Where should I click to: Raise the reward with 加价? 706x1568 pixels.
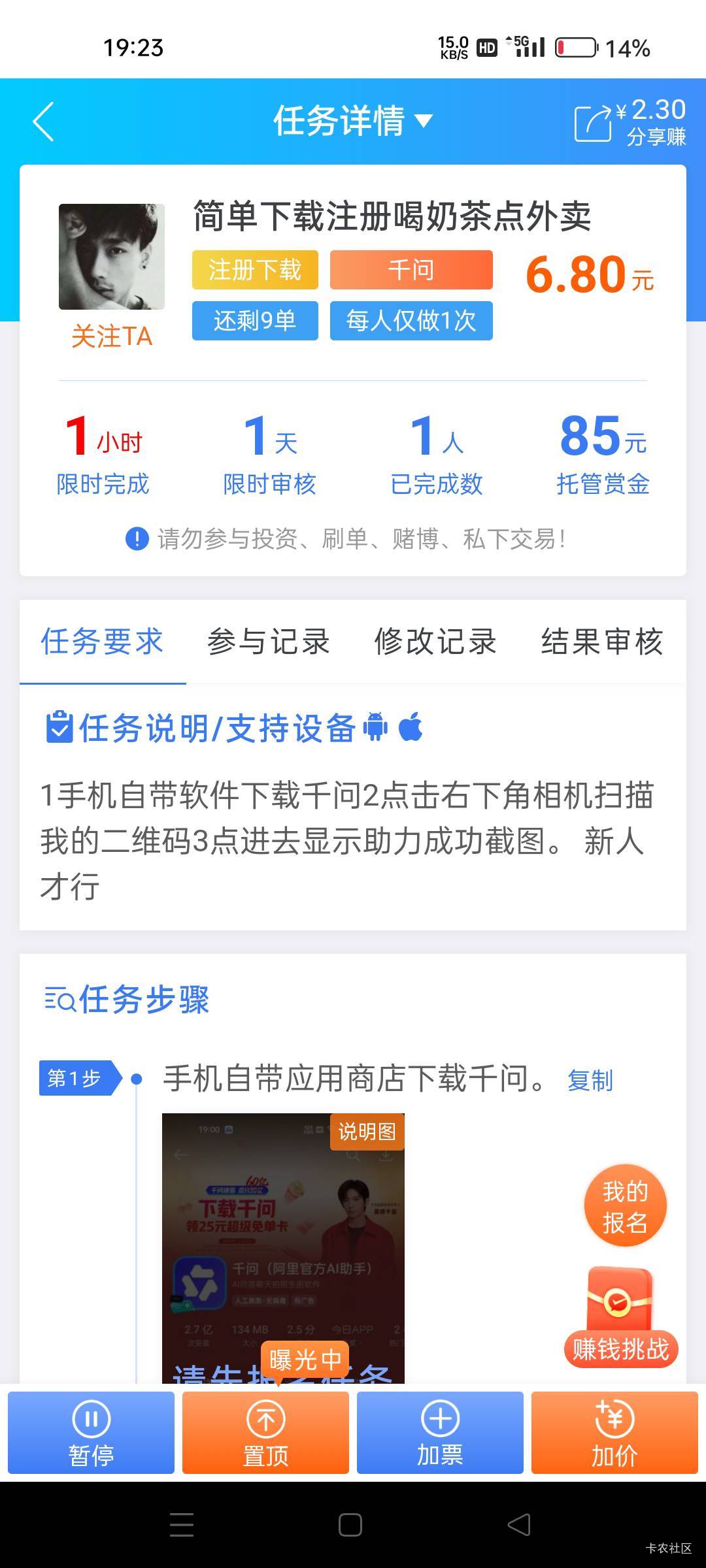614,1432
